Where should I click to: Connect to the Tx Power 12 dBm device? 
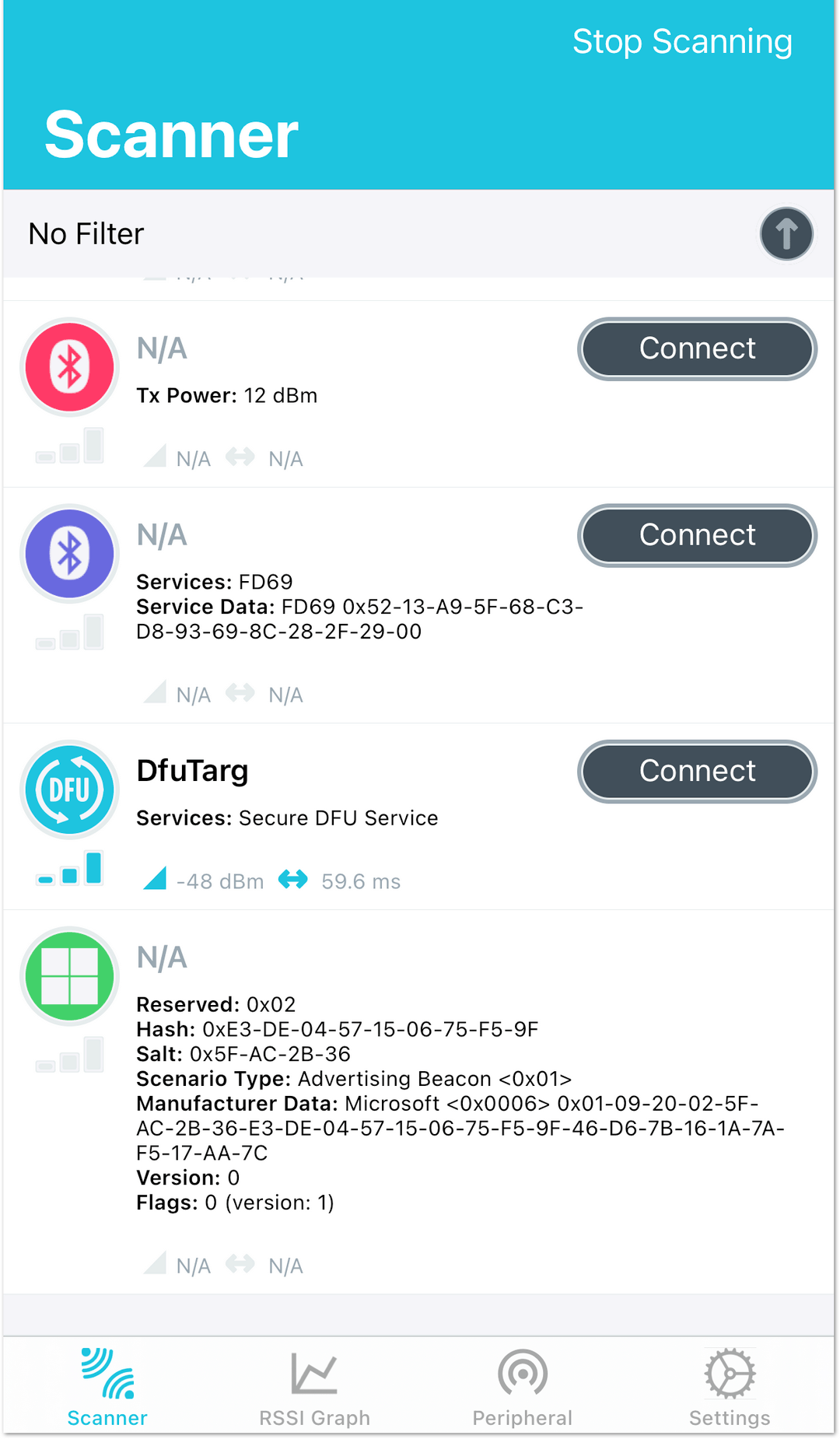coord(697,348)
